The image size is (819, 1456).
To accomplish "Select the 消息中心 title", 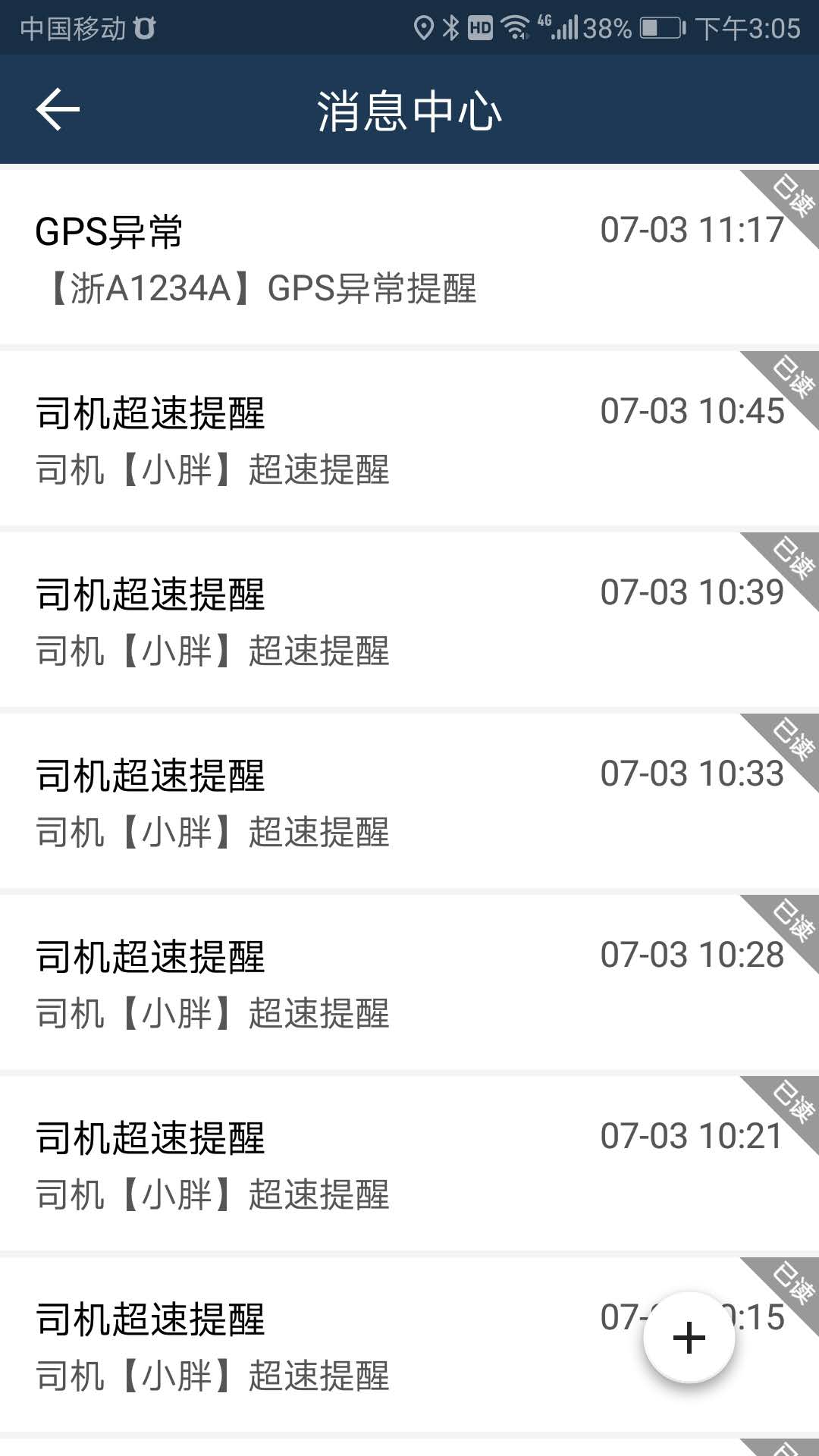I will pos(409,111).
